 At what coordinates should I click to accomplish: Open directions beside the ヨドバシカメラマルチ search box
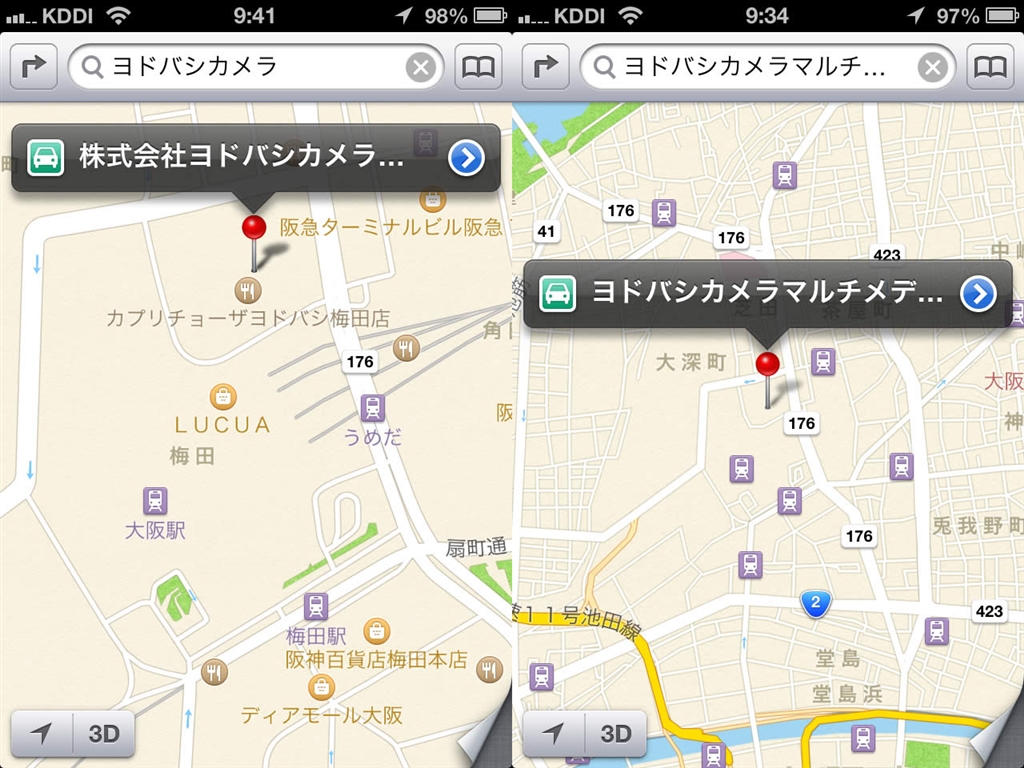(546, 67)
